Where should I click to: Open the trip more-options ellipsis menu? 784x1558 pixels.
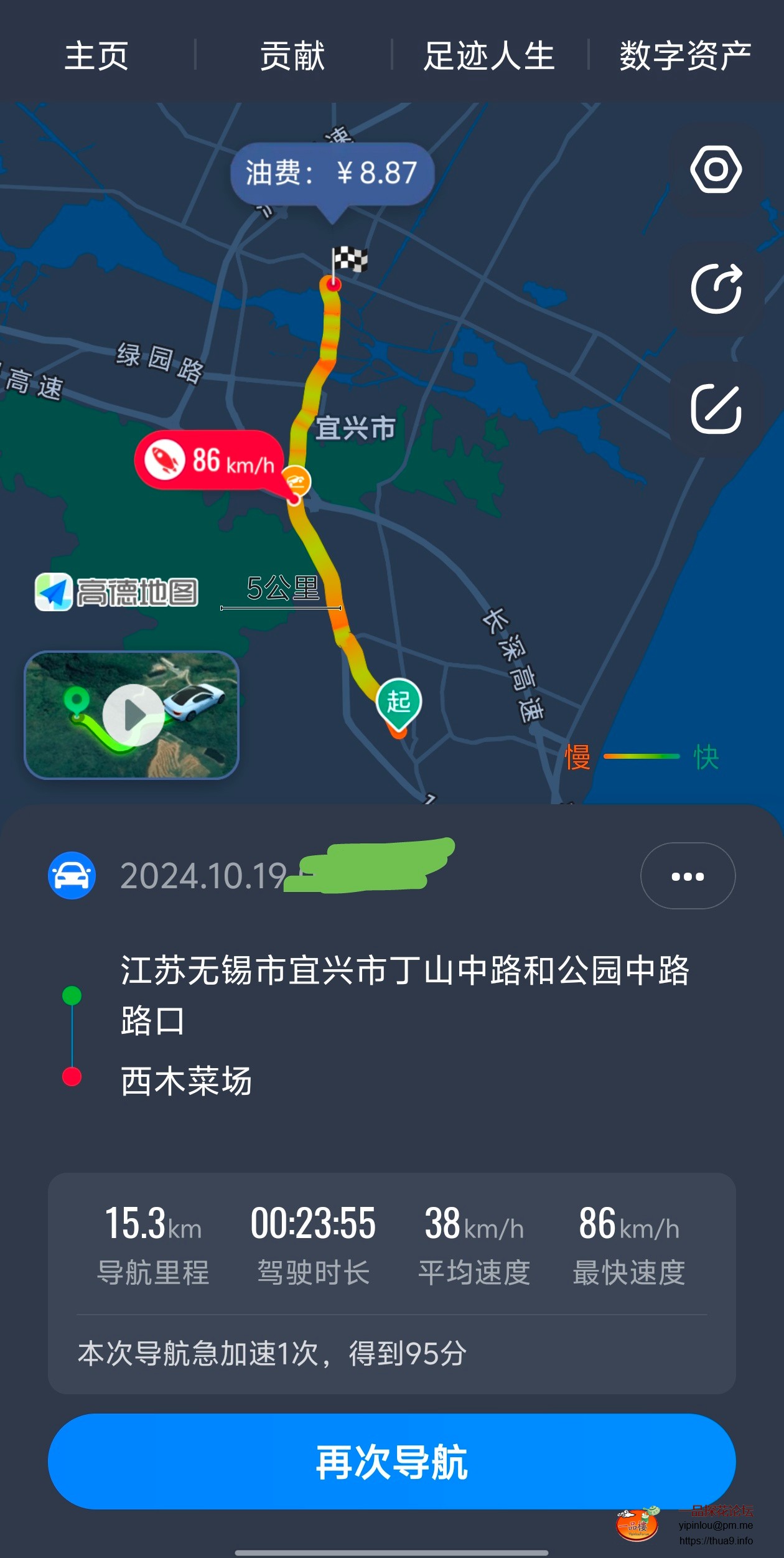click(687, 876)
